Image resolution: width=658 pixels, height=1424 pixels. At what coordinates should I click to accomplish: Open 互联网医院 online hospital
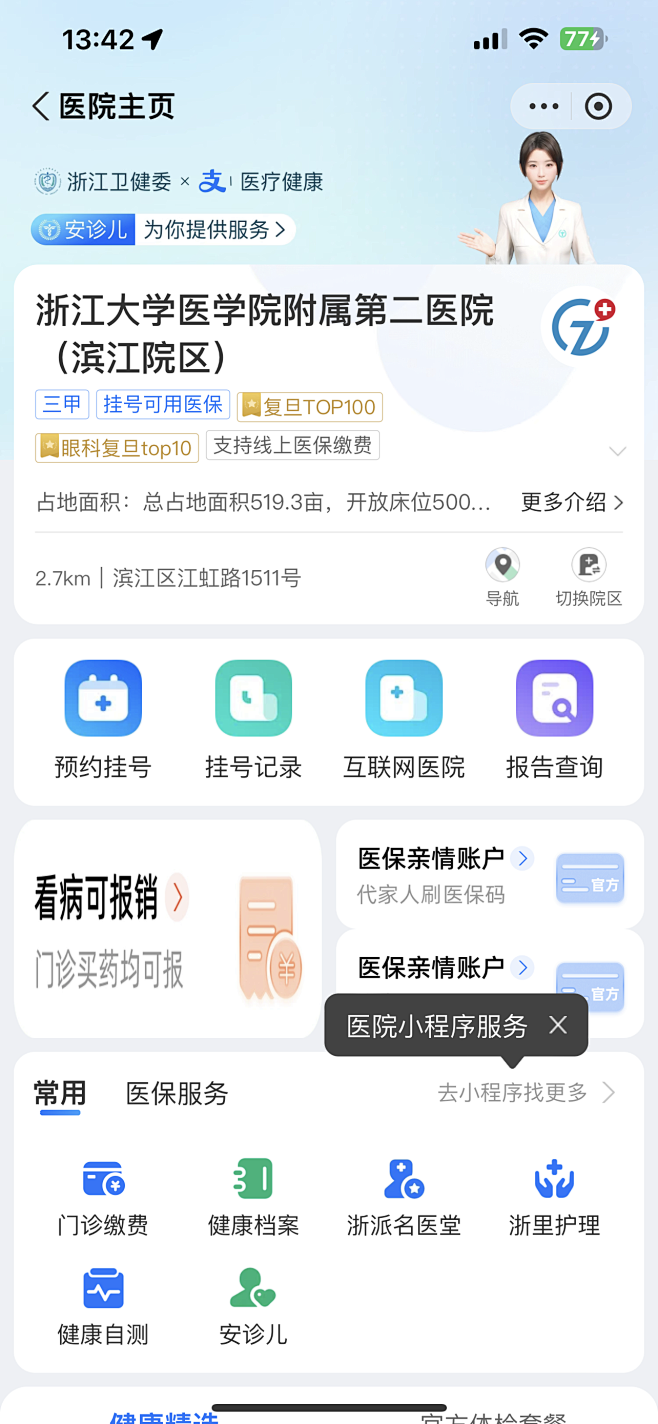tap(404, 720)
